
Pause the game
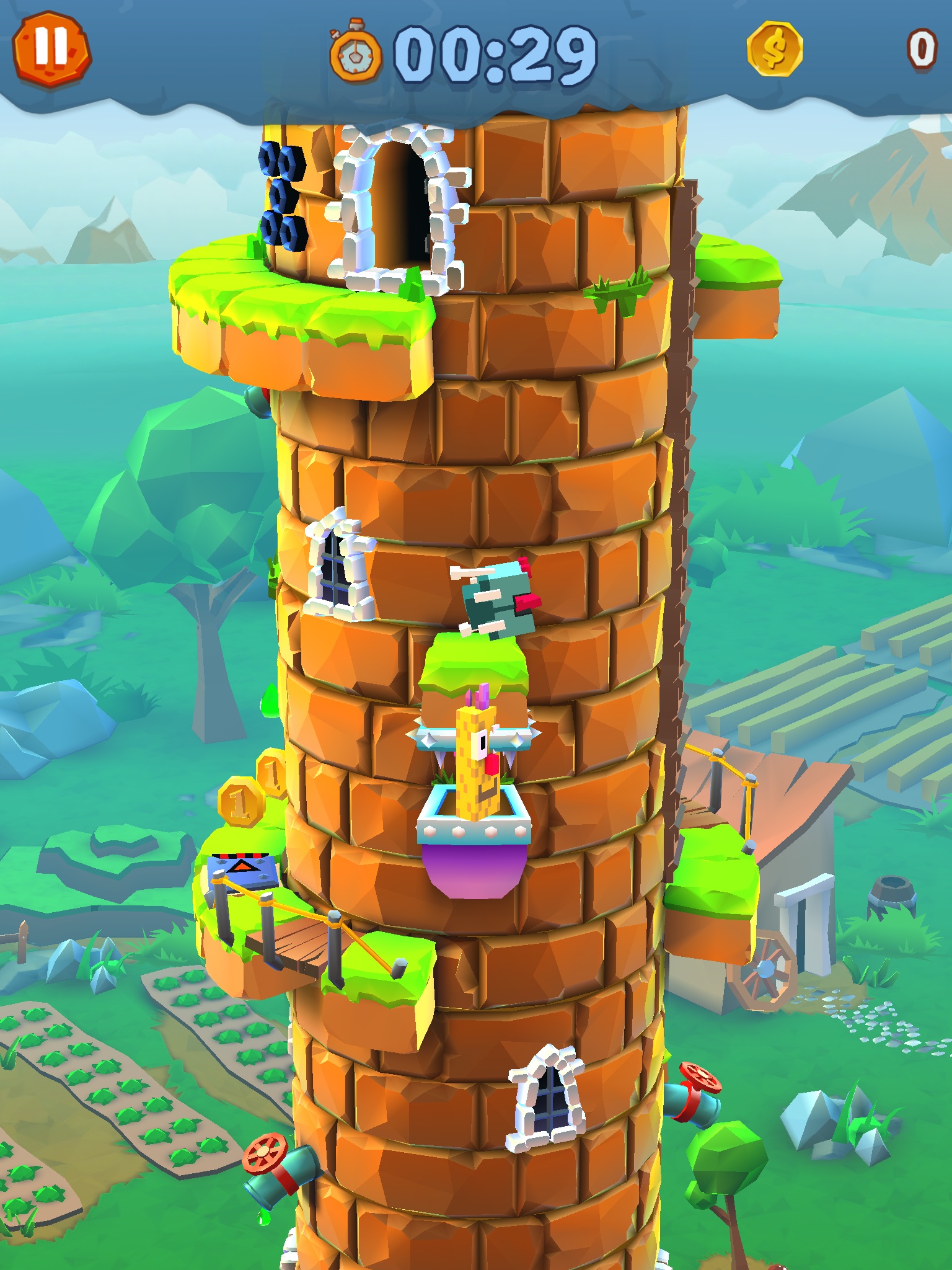tap(51, 49)
